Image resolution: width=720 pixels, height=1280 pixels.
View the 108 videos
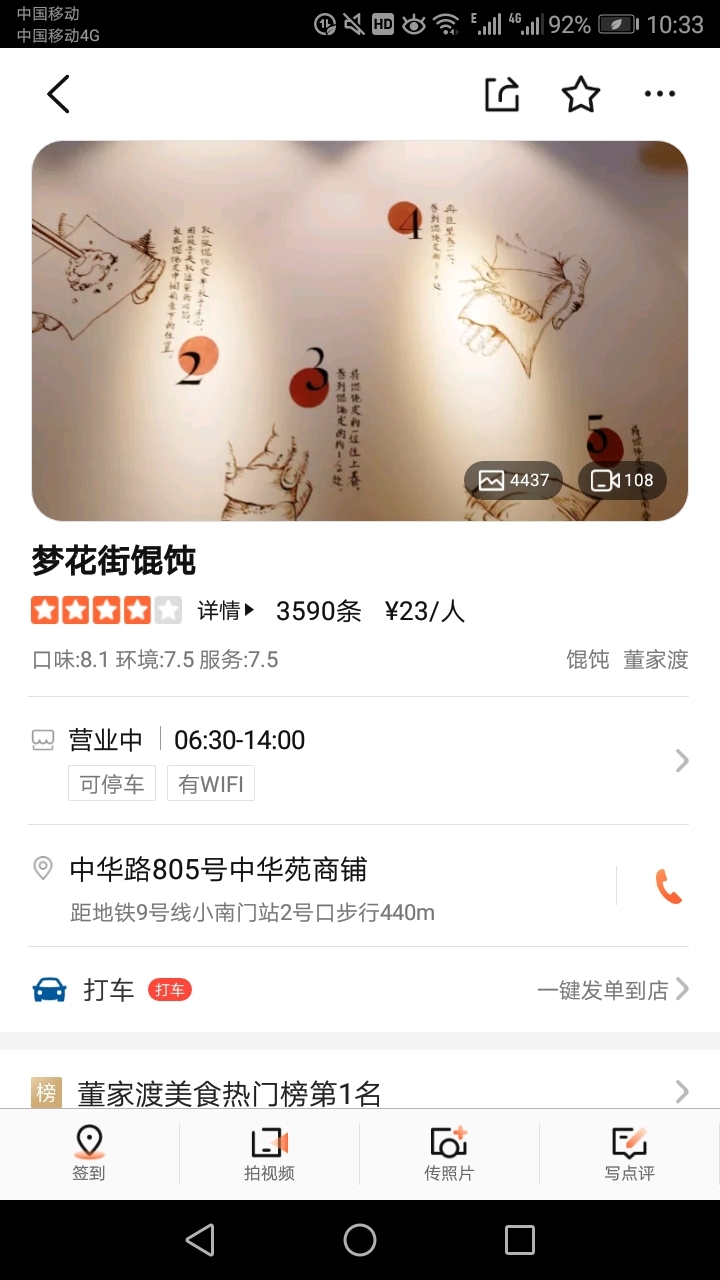622,481
